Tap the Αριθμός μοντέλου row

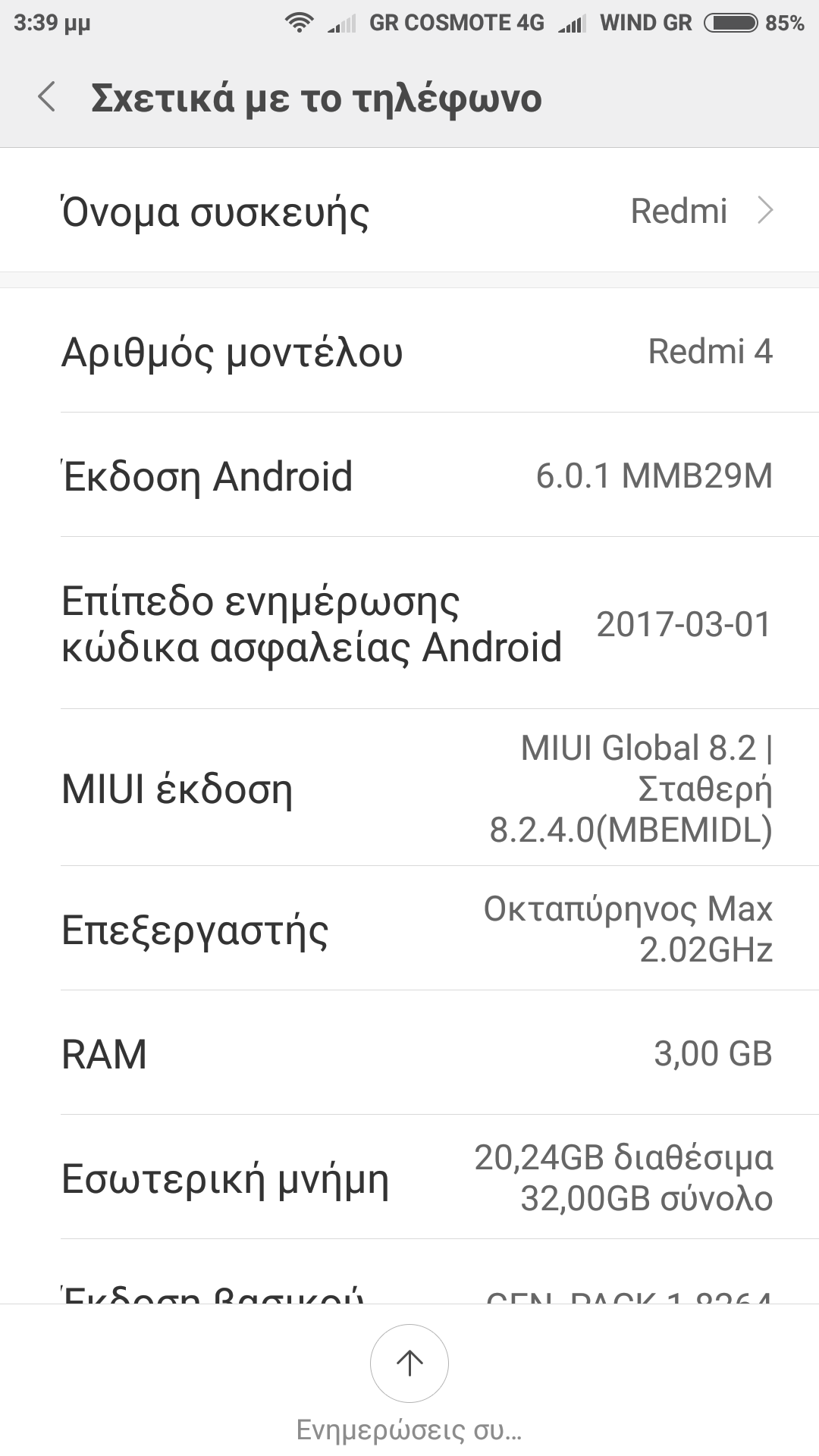click(x=409, y=350)
